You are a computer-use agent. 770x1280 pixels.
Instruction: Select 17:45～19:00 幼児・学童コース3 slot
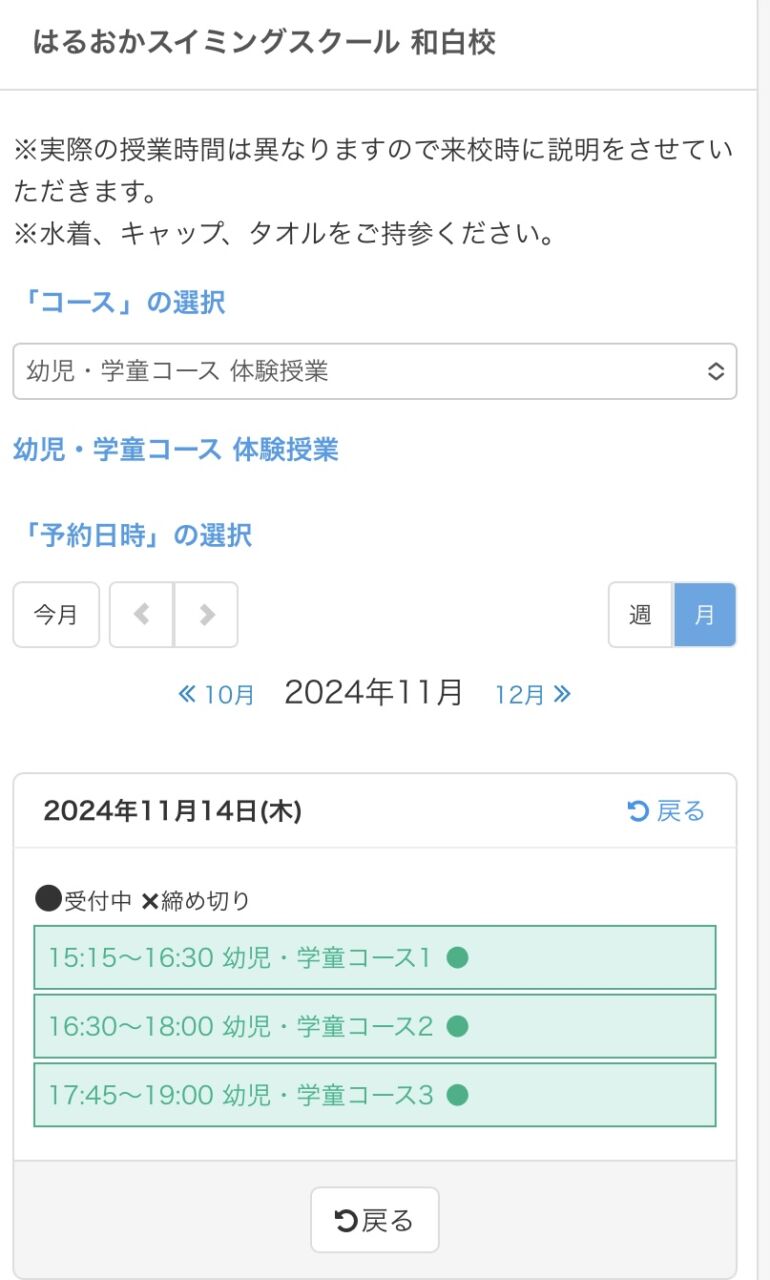tap(375, 1095)
